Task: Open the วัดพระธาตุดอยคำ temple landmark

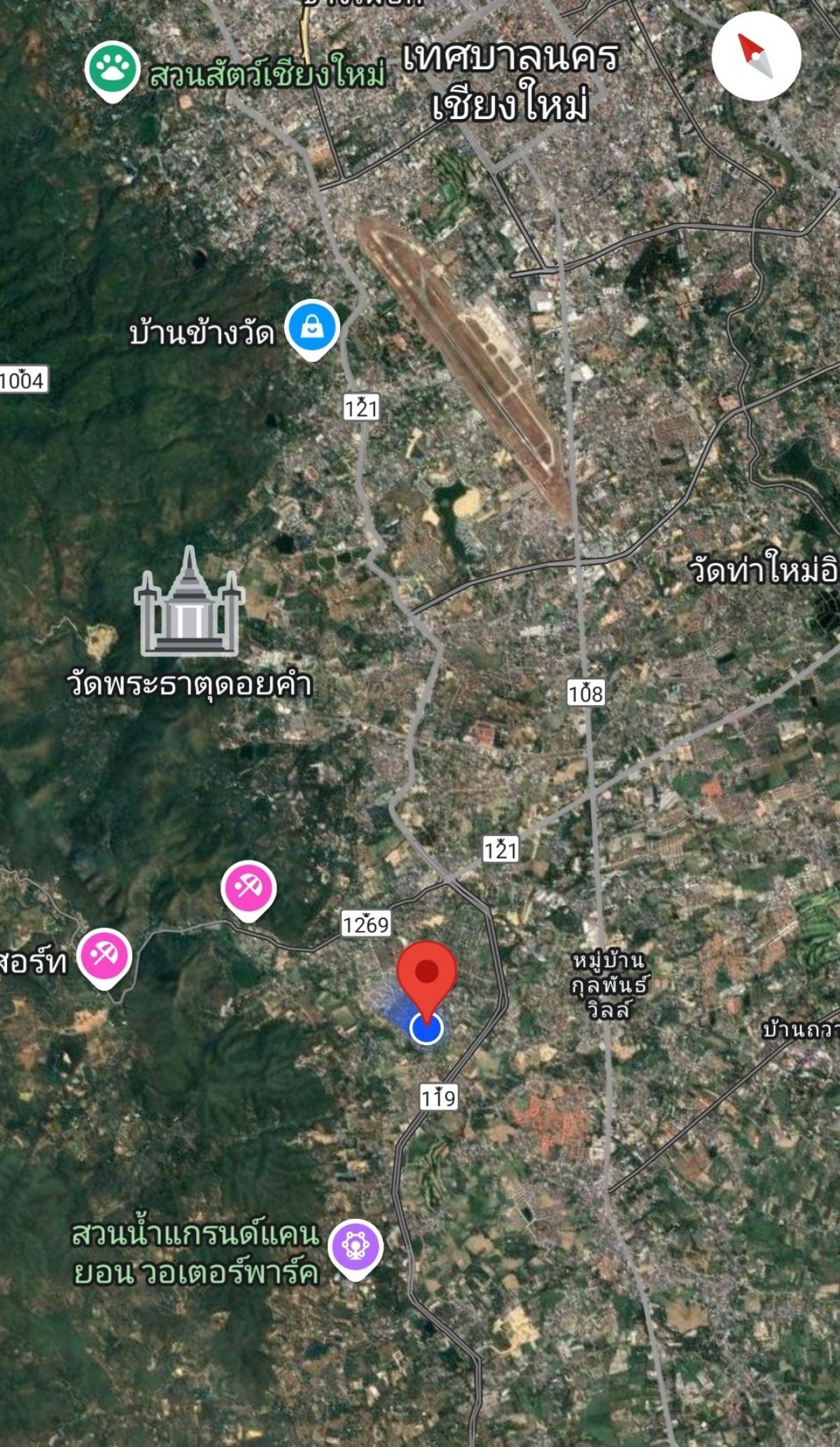Action: pyautogui.click(x=189, y=601)
